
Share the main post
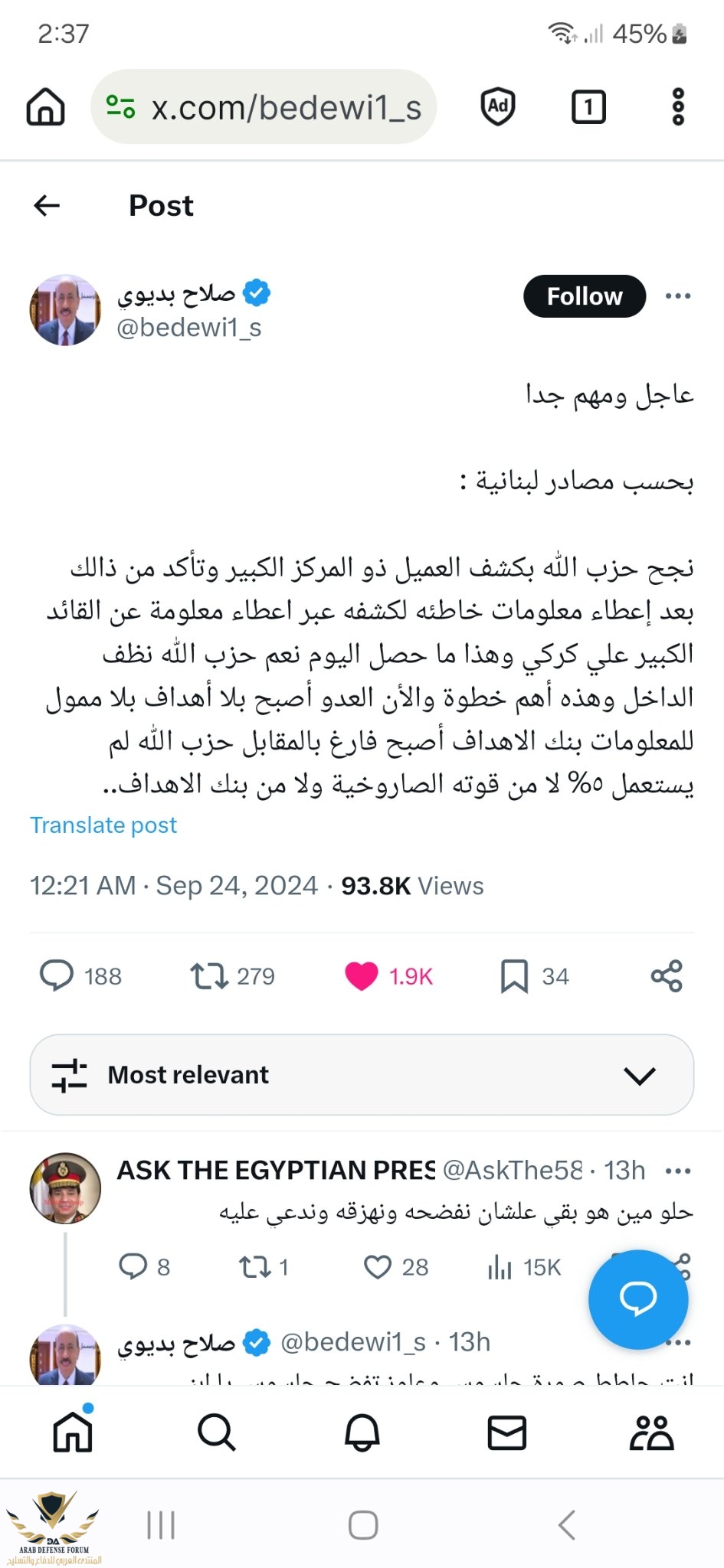click(666, 976)
